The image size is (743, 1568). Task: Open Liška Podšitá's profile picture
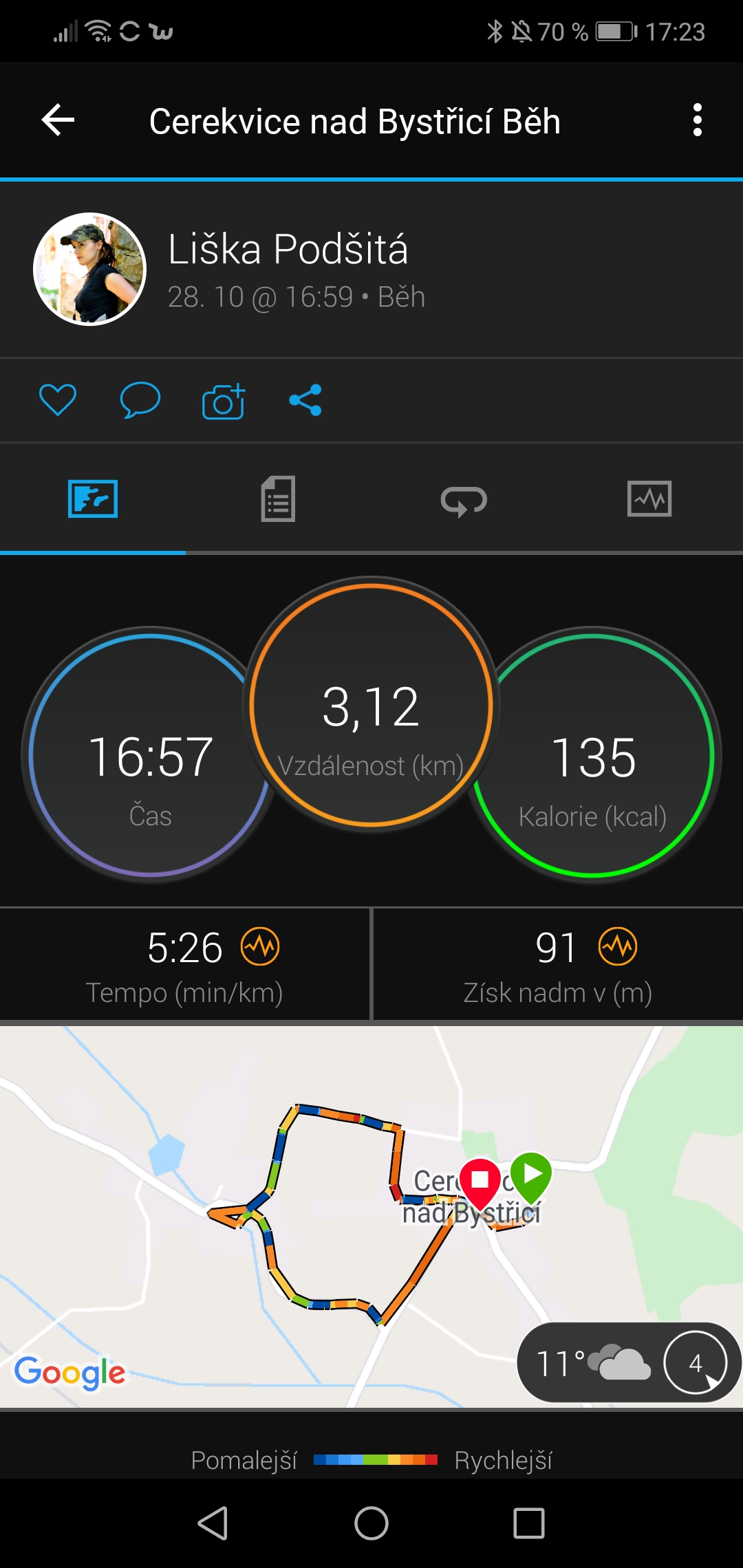90,269
